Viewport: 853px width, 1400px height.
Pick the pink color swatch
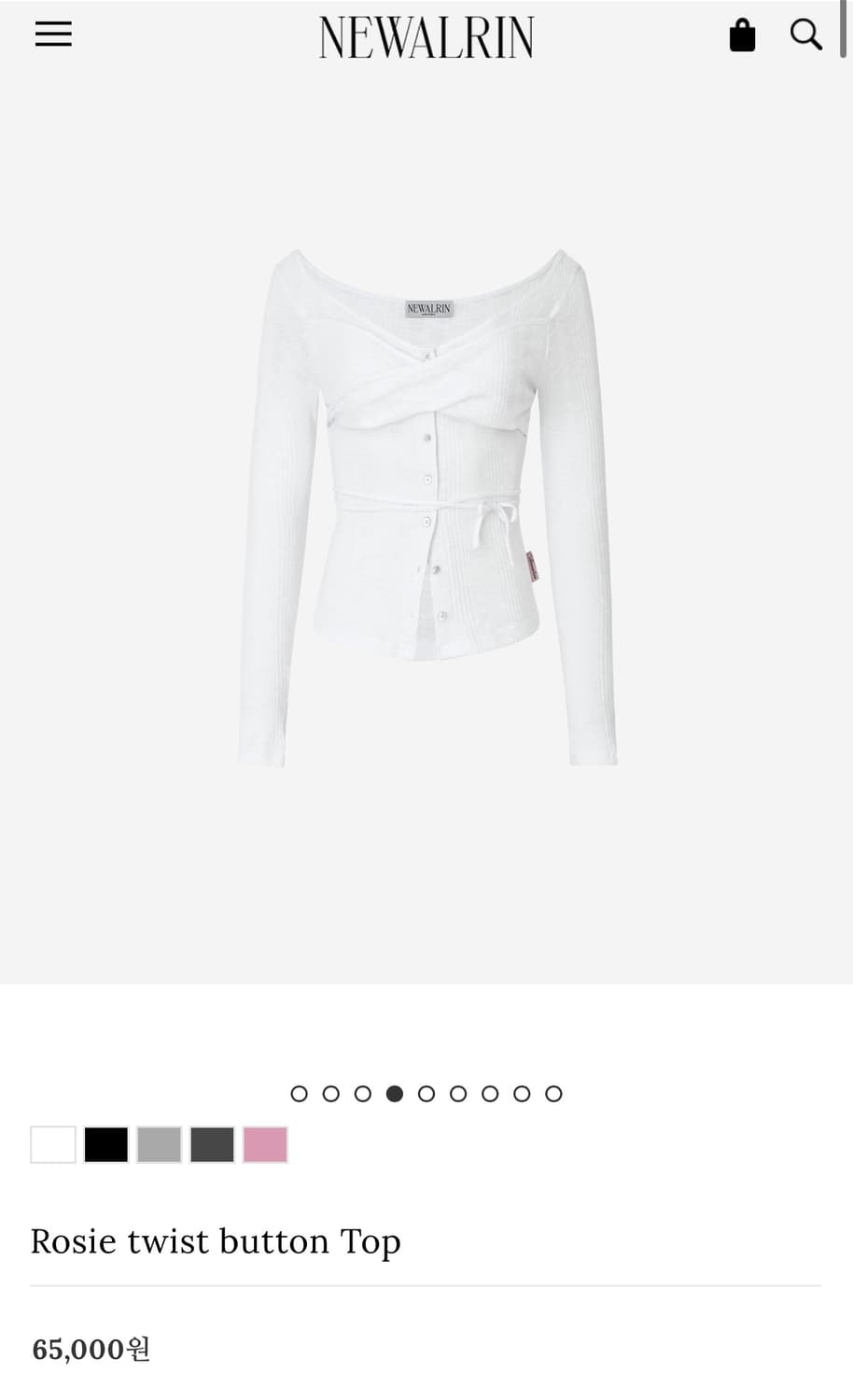(x=266, y=1144)
